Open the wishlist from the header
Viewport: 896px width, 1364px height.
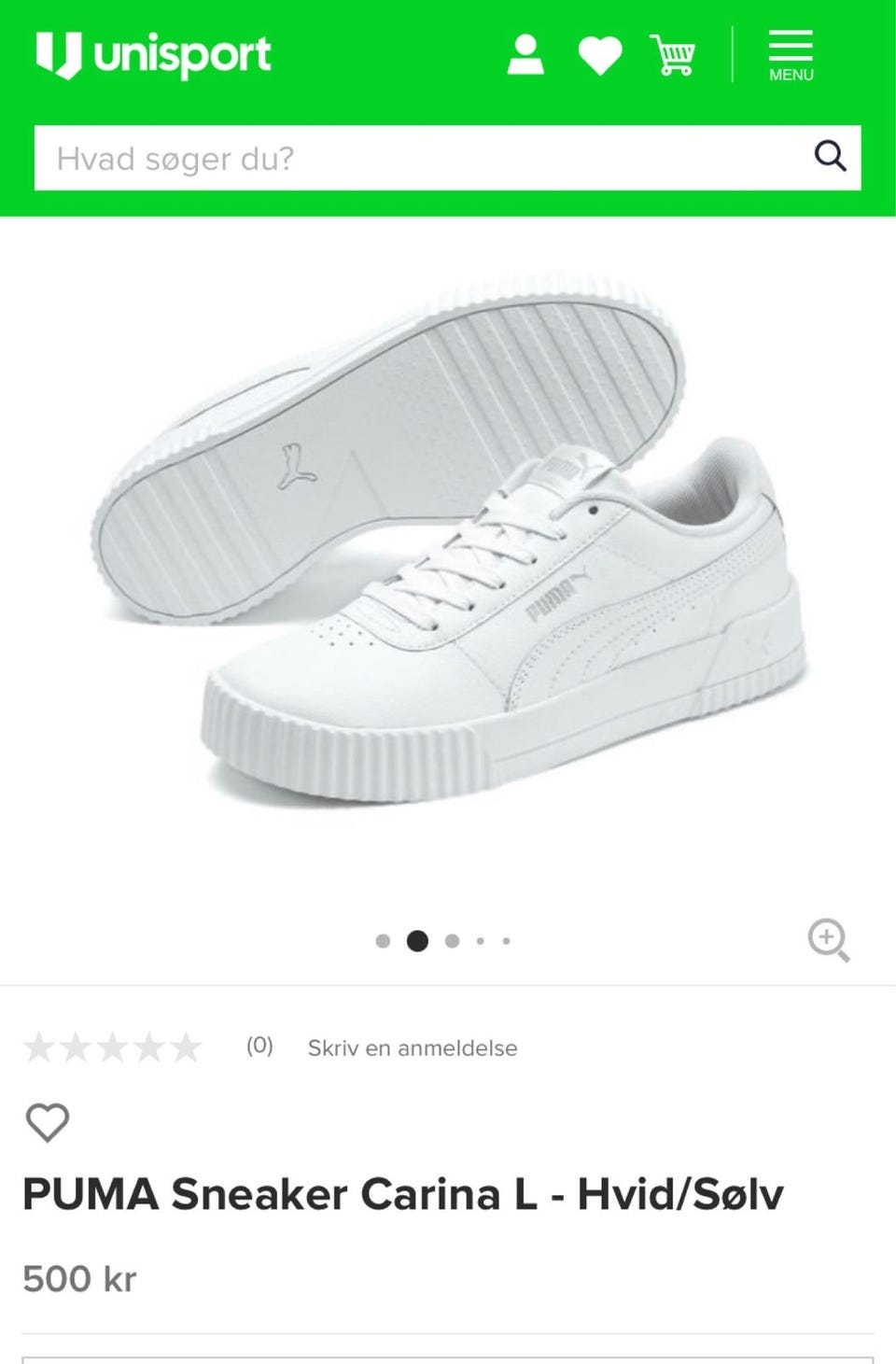tap(599, 56)
